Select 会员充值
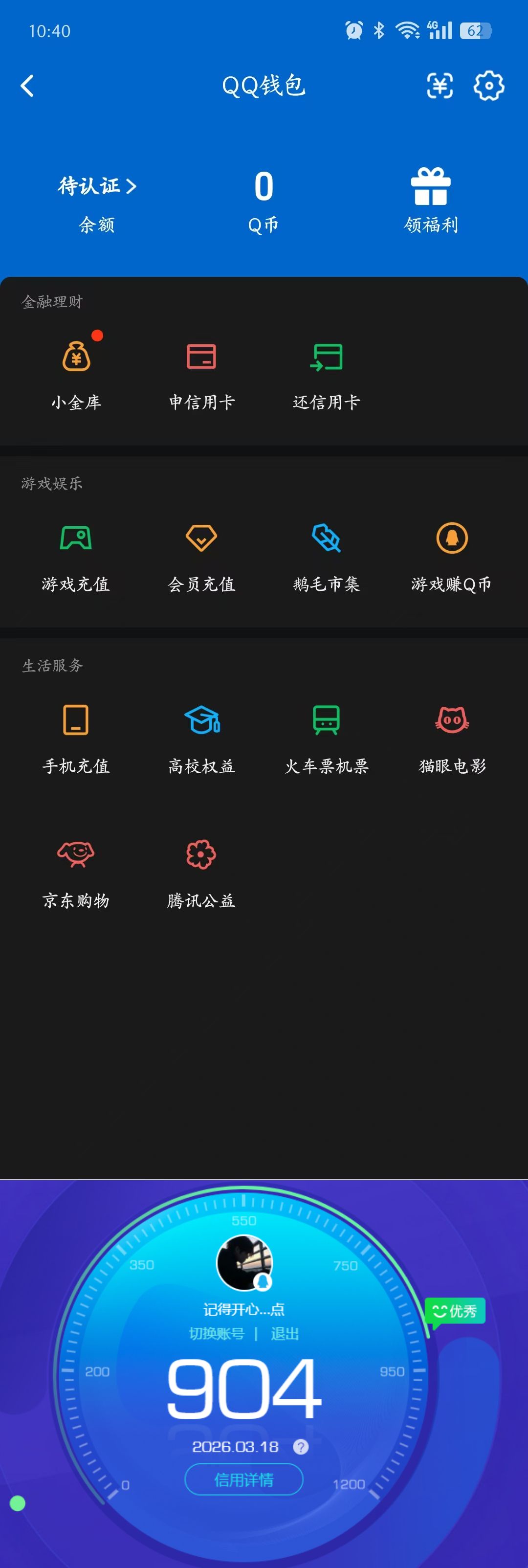 click(201, 555)
